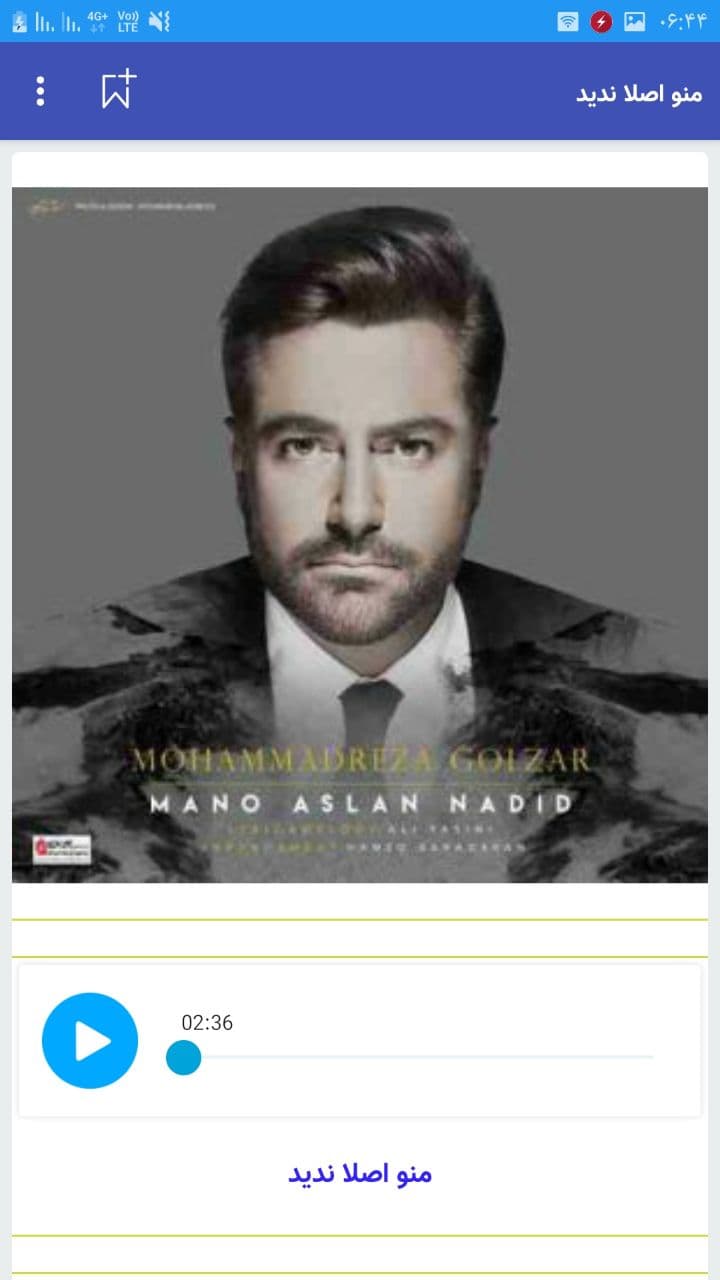Open the overflow menu
The image size is (720, 1280).
point(40,91)
